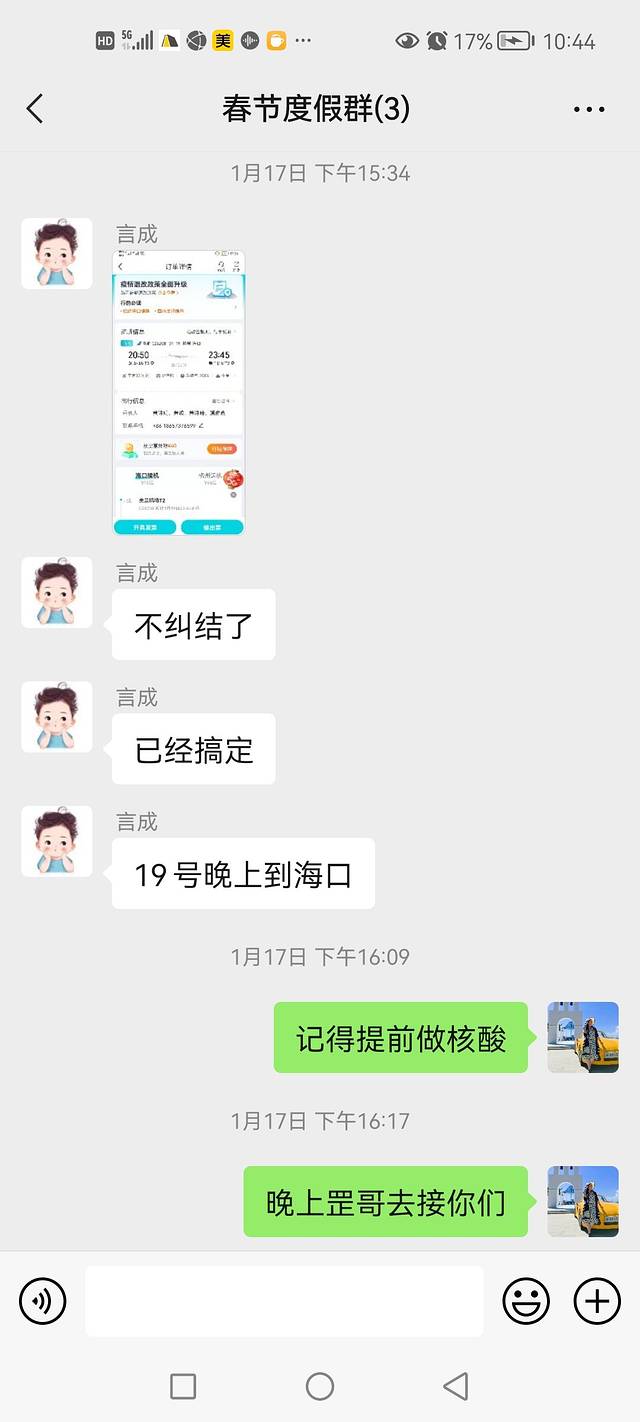Screen dimensions: 640x1422
Task: Open the emoji sticker panel
Action: coord(526,1301)
